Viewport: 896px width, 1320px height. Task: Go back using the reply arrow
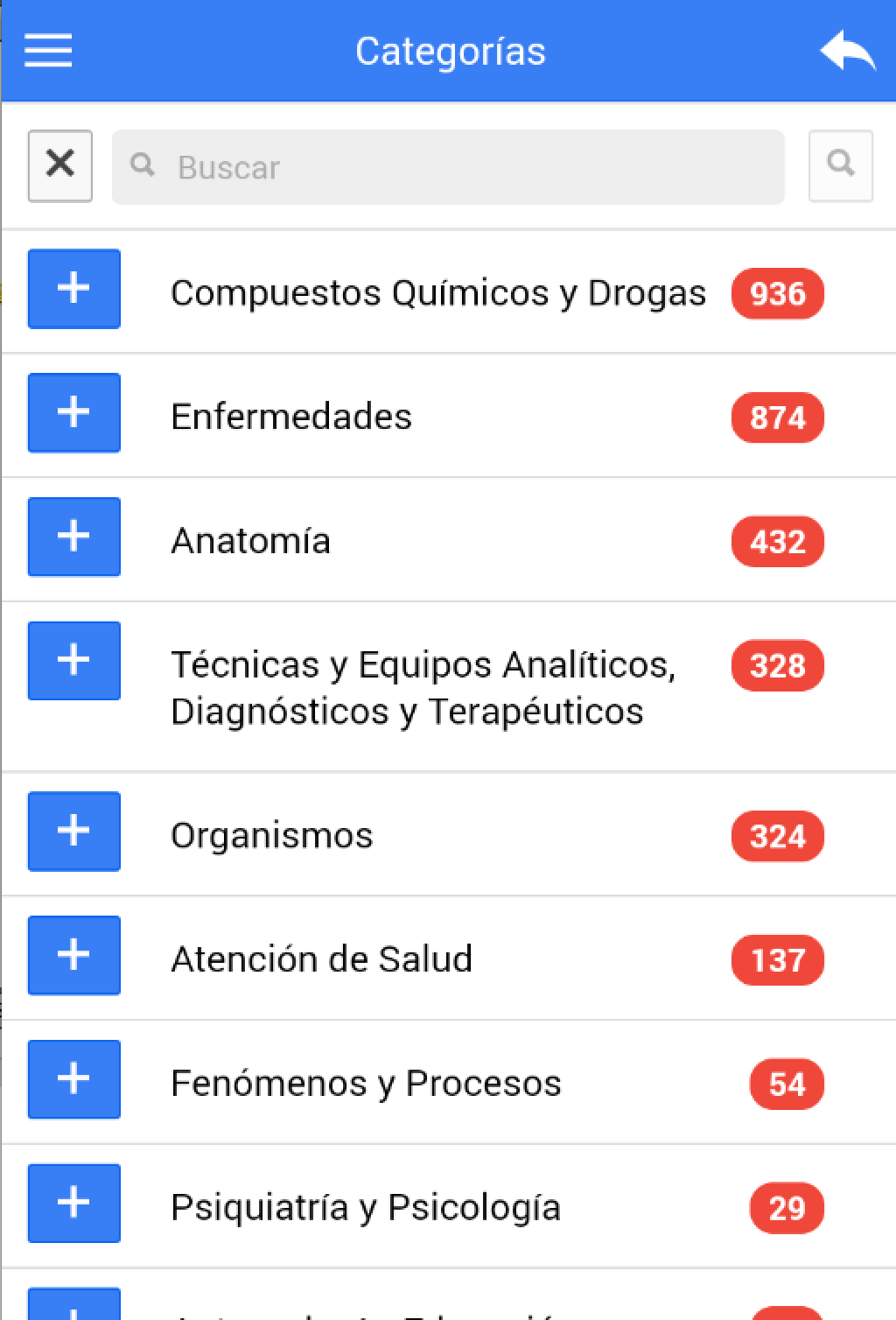point(847,52)
